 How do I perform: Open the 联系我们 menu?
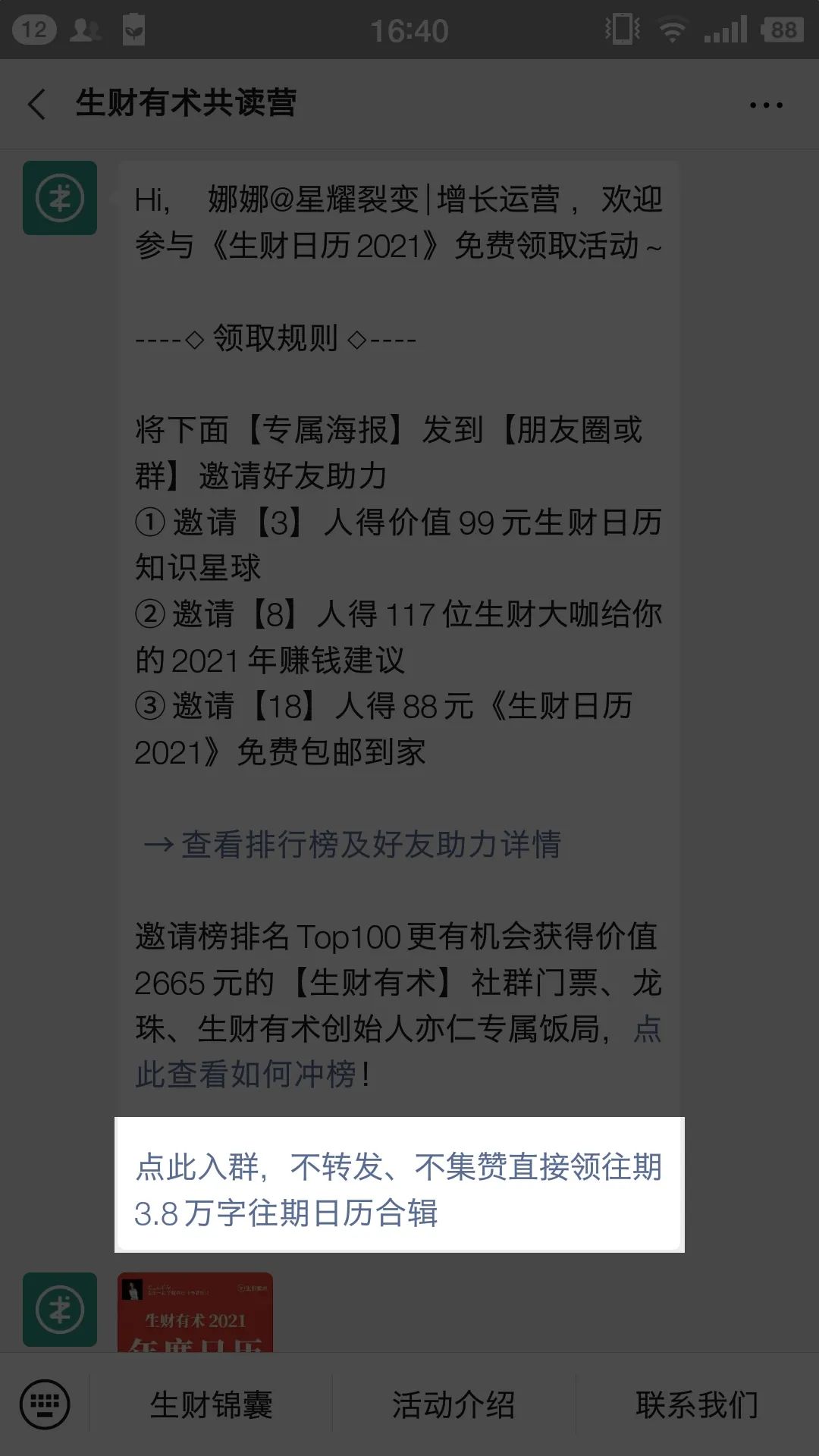click(x=696, y=1404)
